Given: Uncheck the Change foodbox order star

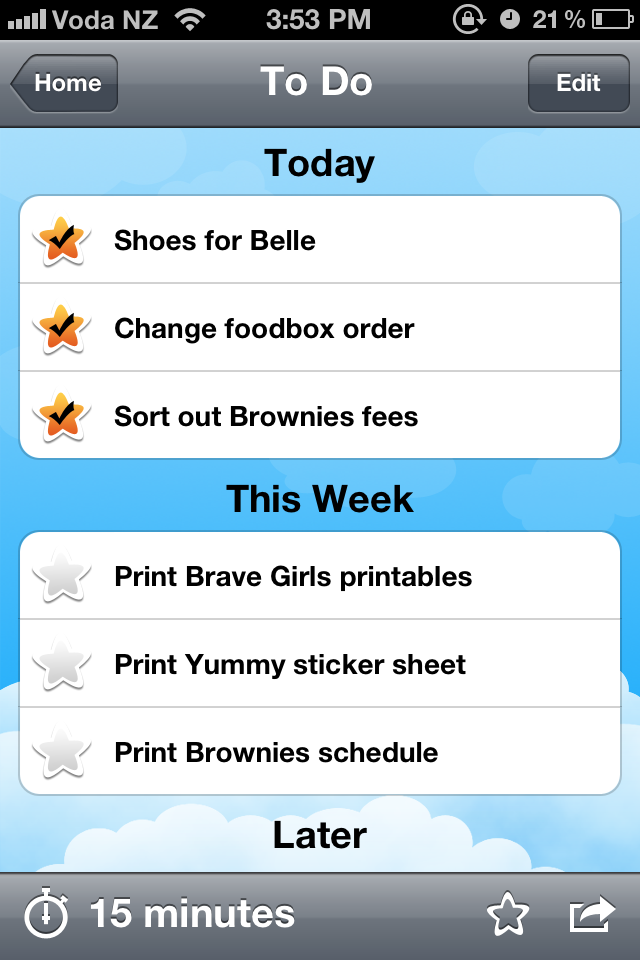Looking at the screenshot, I should point(62,329).
